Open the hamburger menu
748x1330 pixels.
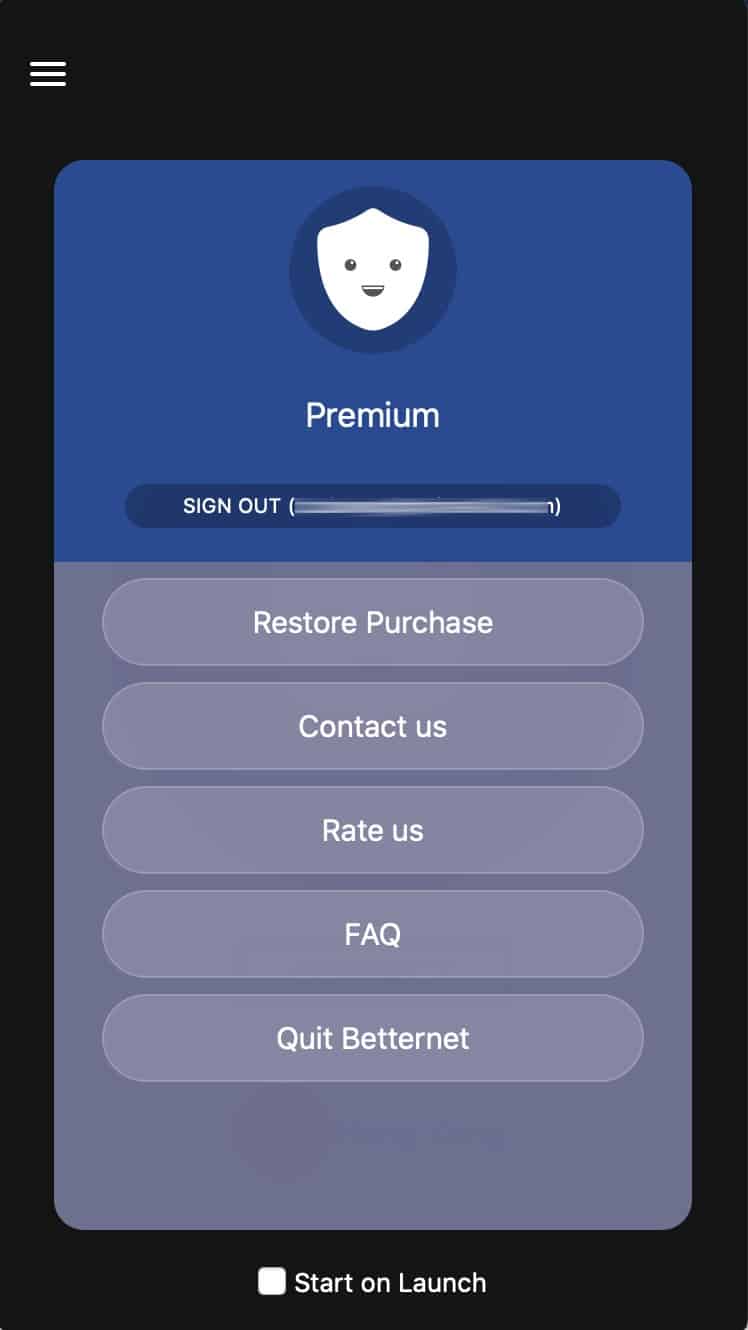48,74
